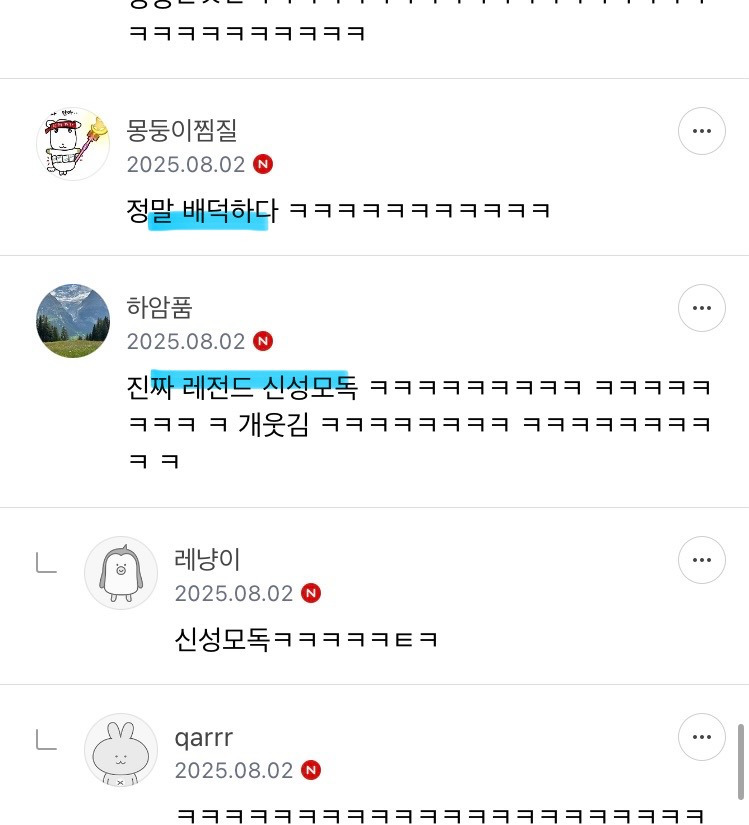Open the more options menu on 레냥이's reply

(701, 560)
